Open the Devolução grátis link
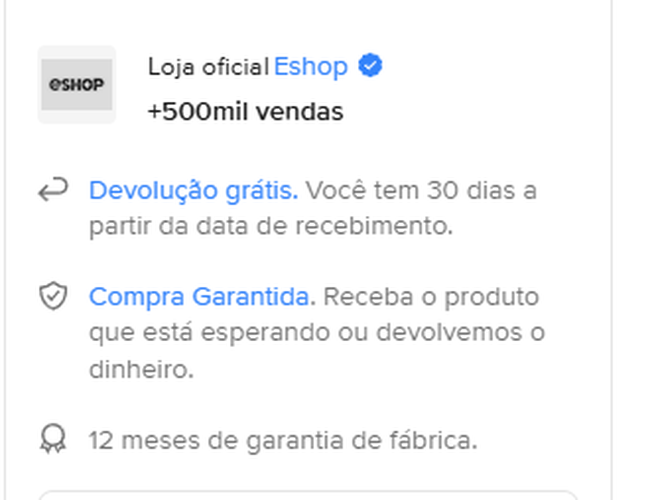 [193, 190]
